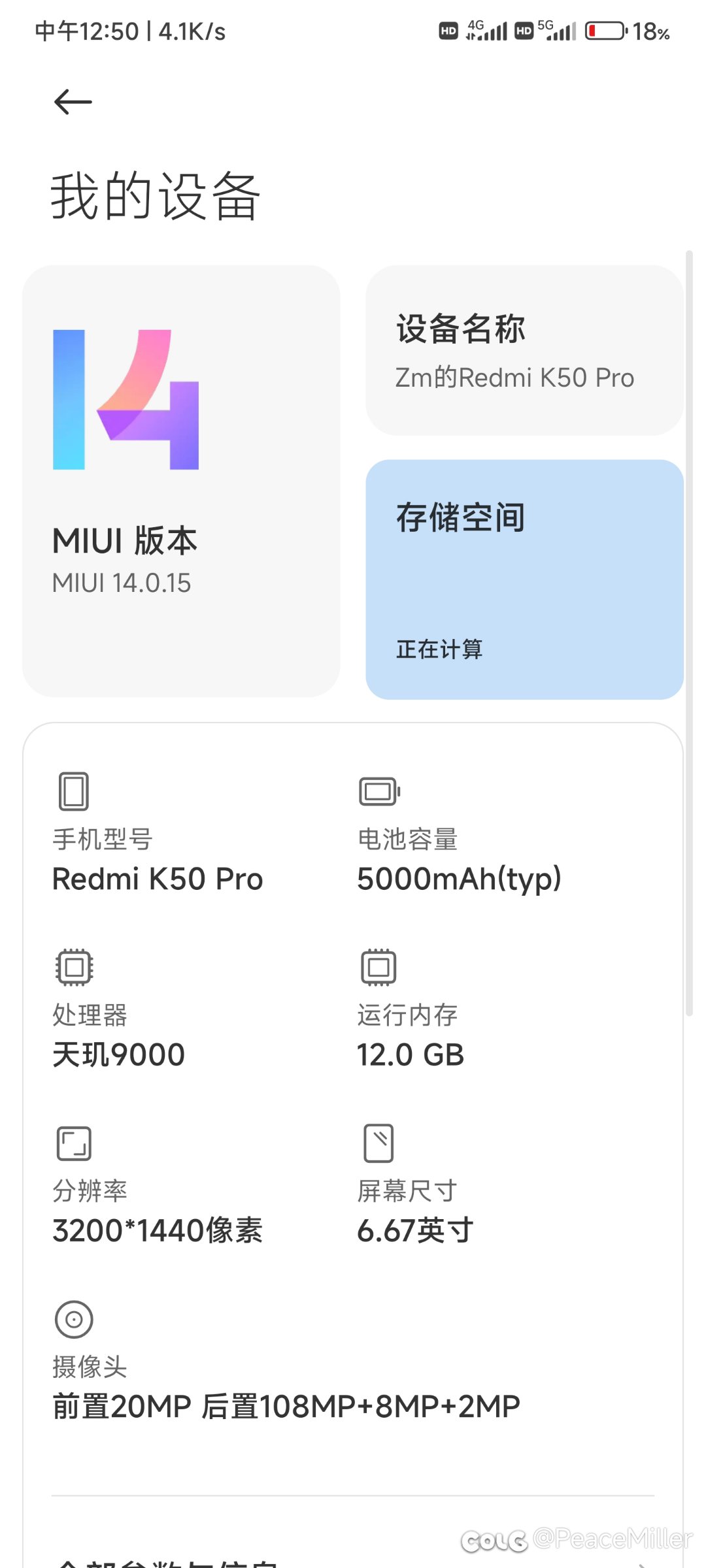Viewport: 706px width, 1568px height.
Task: Open the 设备名称 card
Action: tap(524, 350)
